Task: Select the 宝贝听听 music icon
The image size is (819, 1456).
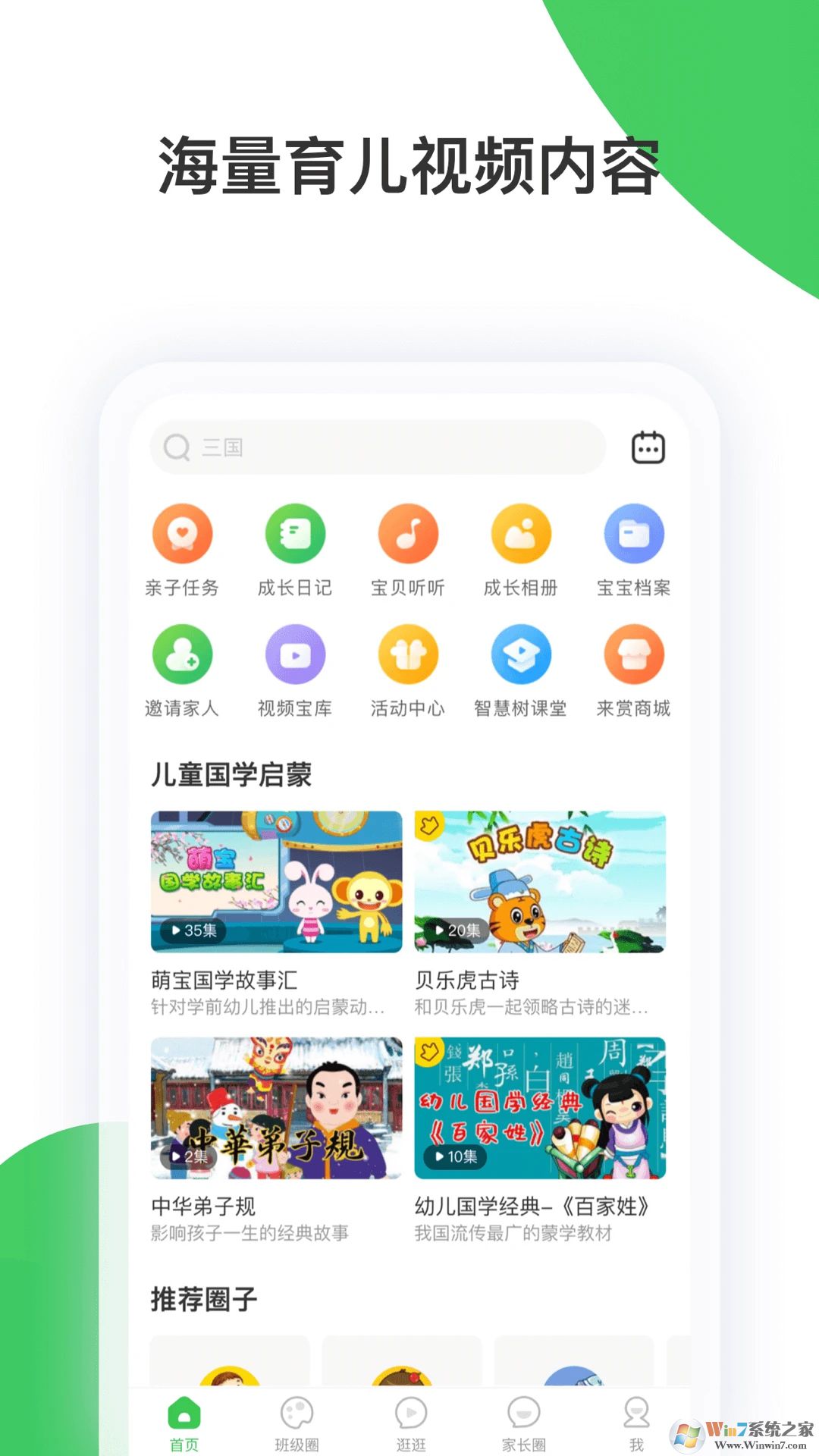Action: click(x=407, y=533)
